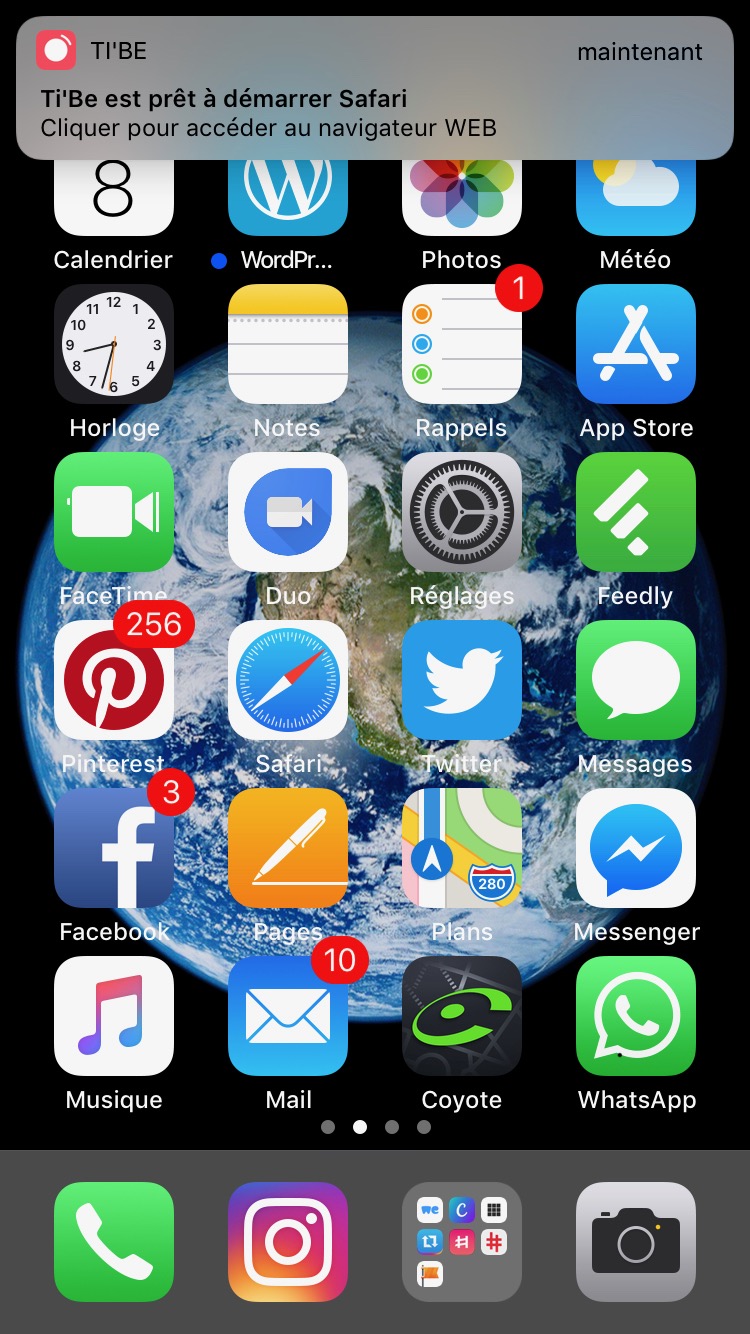Start FaceTime
The width and height of the screenshot is (750, 1334).
(x=114, y=512)
